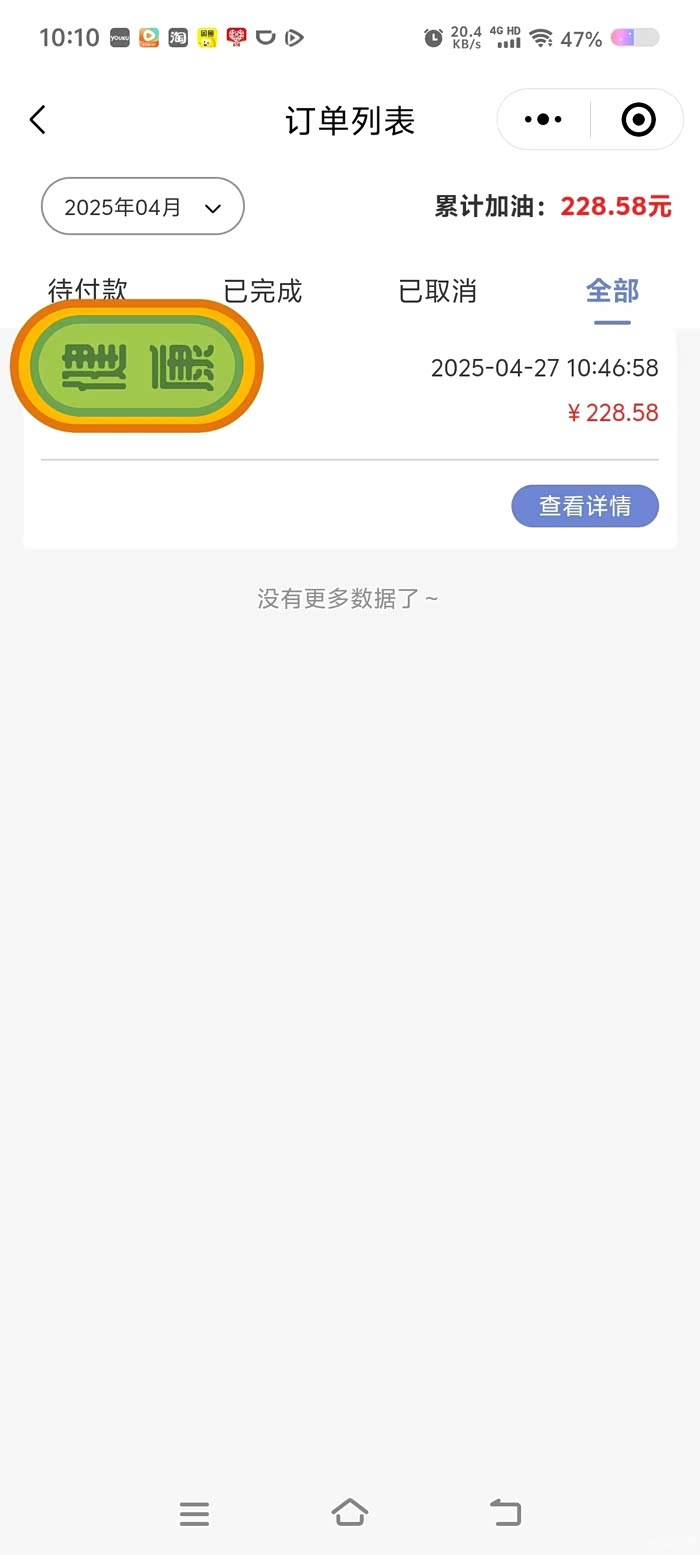Go back from the order list

[38, 121]
